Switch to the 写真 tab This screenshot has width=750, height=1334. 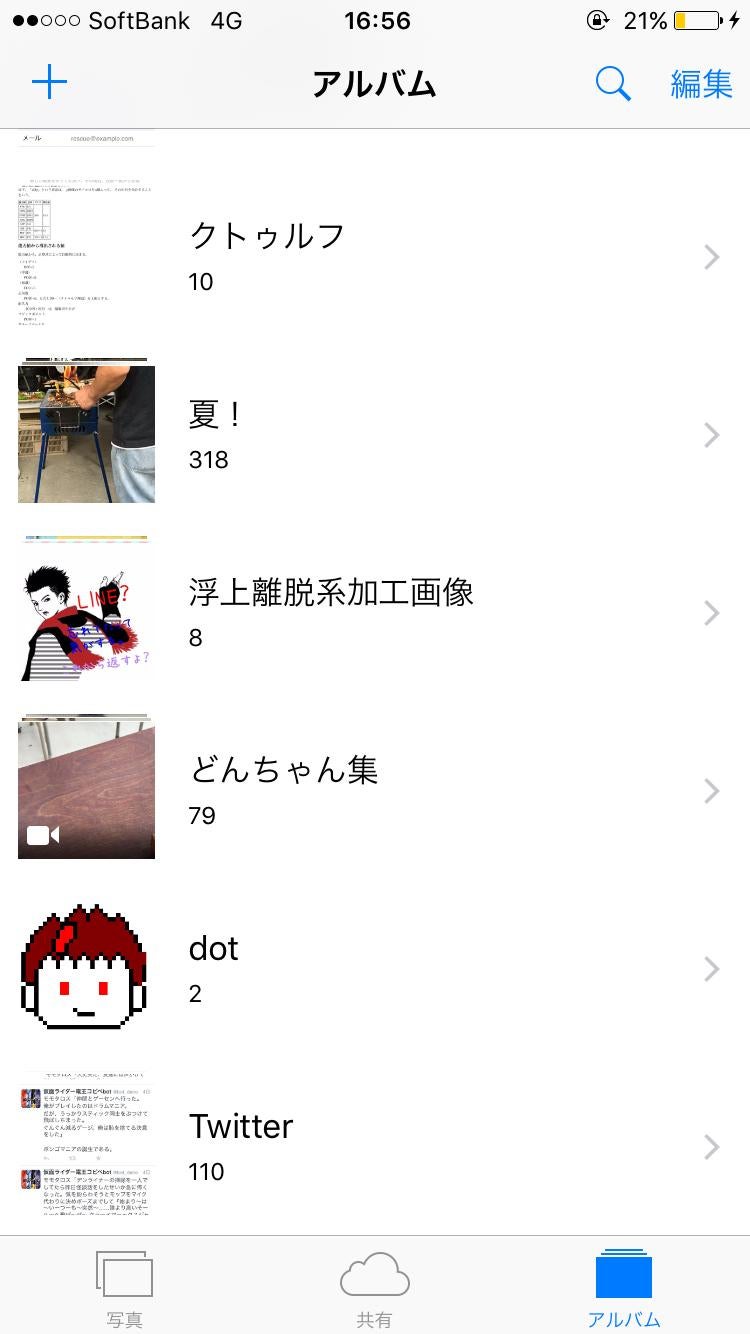124,1288
